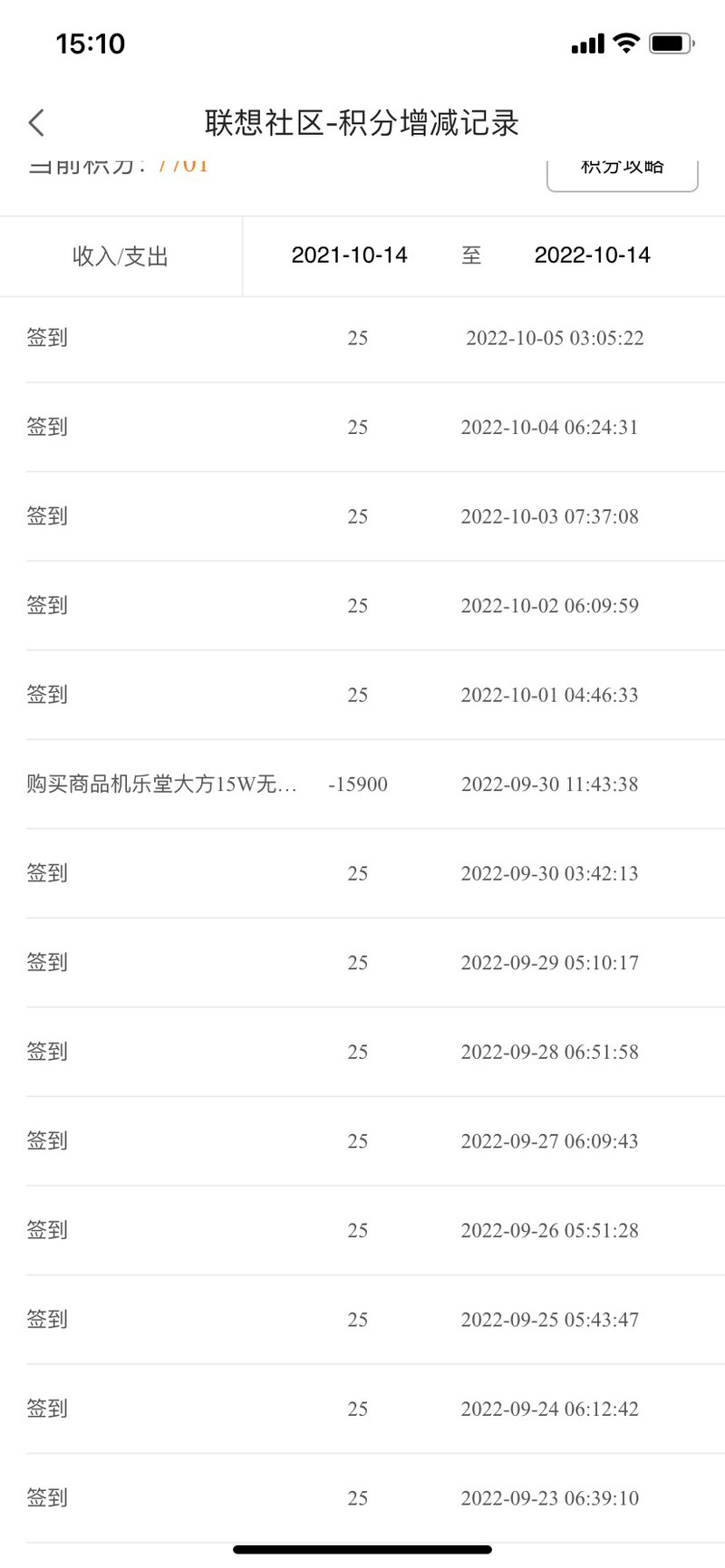Change end date 2022-10-14
This screenshot has height=1568, width=725.
pyautogui.click(x=592, y=255)
